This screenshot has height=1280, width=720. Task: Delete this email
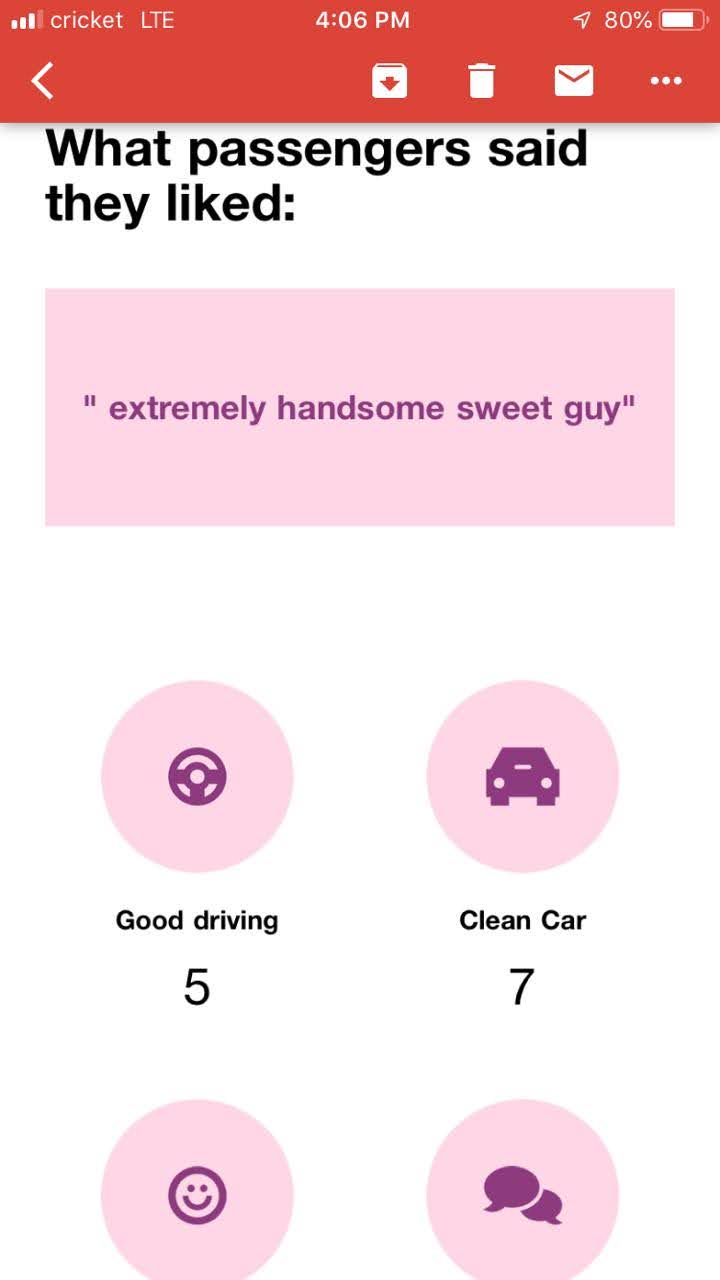coord(481,81)
